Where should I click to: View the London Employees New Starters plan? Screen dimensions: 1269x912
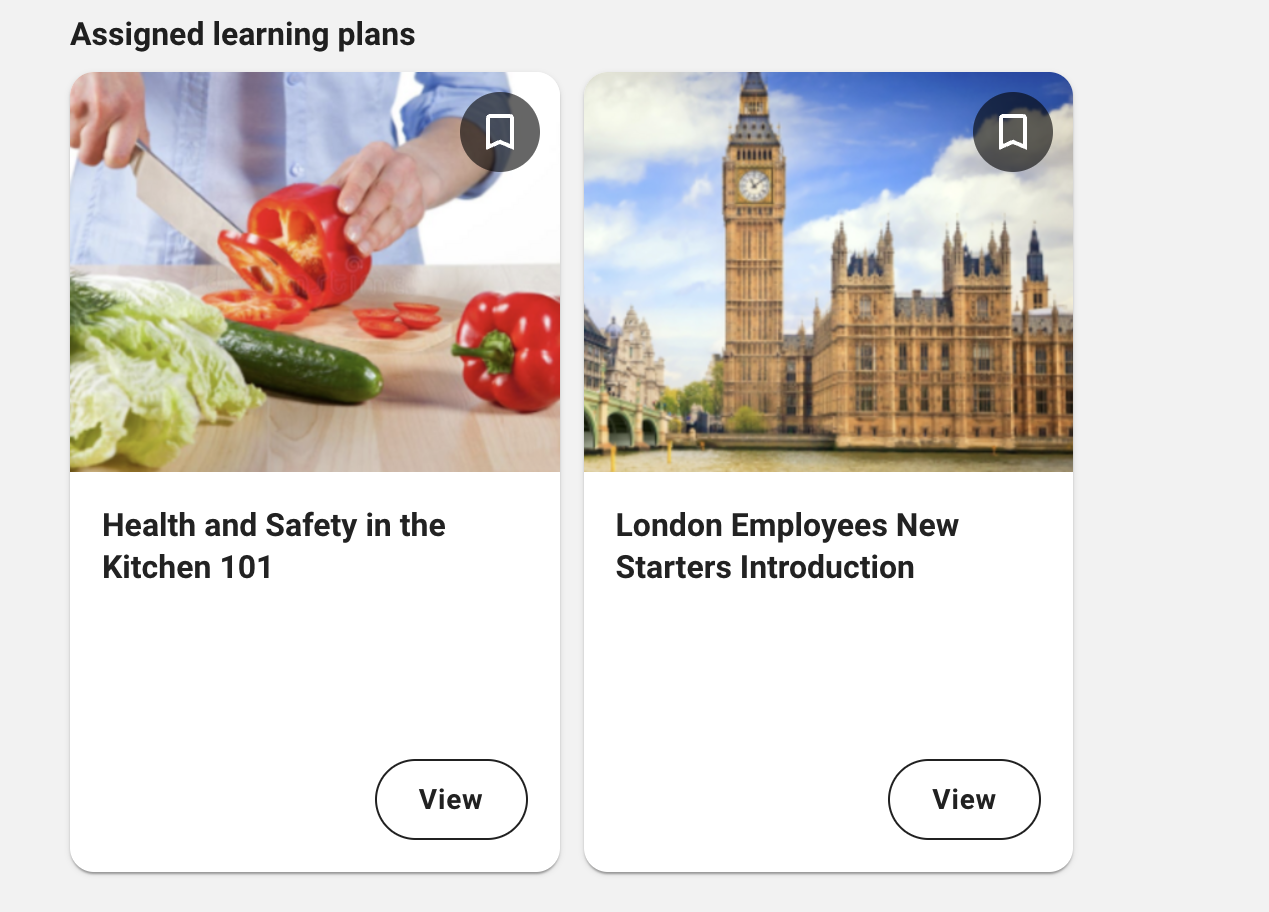click(964, 799)
